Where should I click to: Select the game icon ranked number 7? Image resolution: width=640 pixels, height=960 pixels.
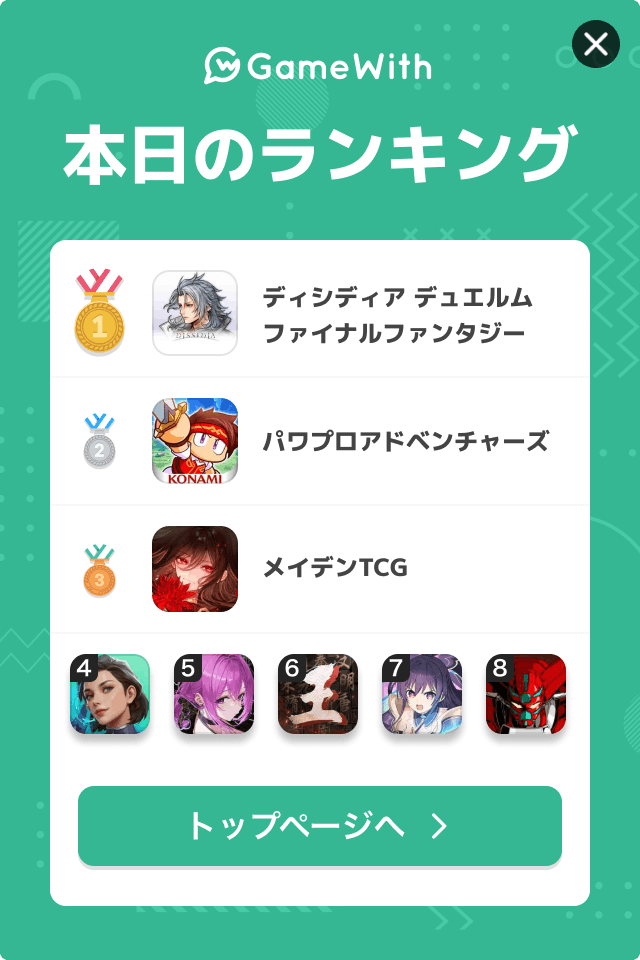[x=422, y=694]
